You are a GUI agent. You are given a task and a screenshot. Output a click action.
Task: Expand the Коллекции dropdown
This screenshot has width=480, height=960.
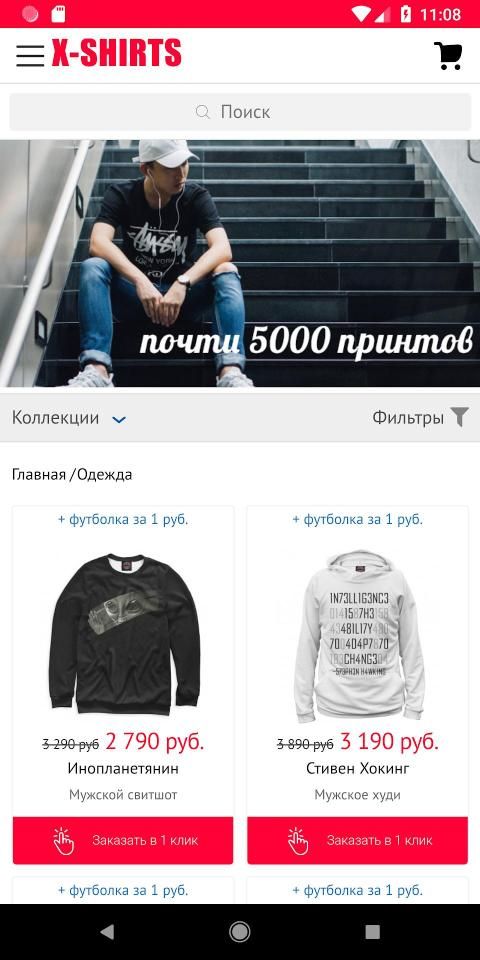(x=69, y=418)
